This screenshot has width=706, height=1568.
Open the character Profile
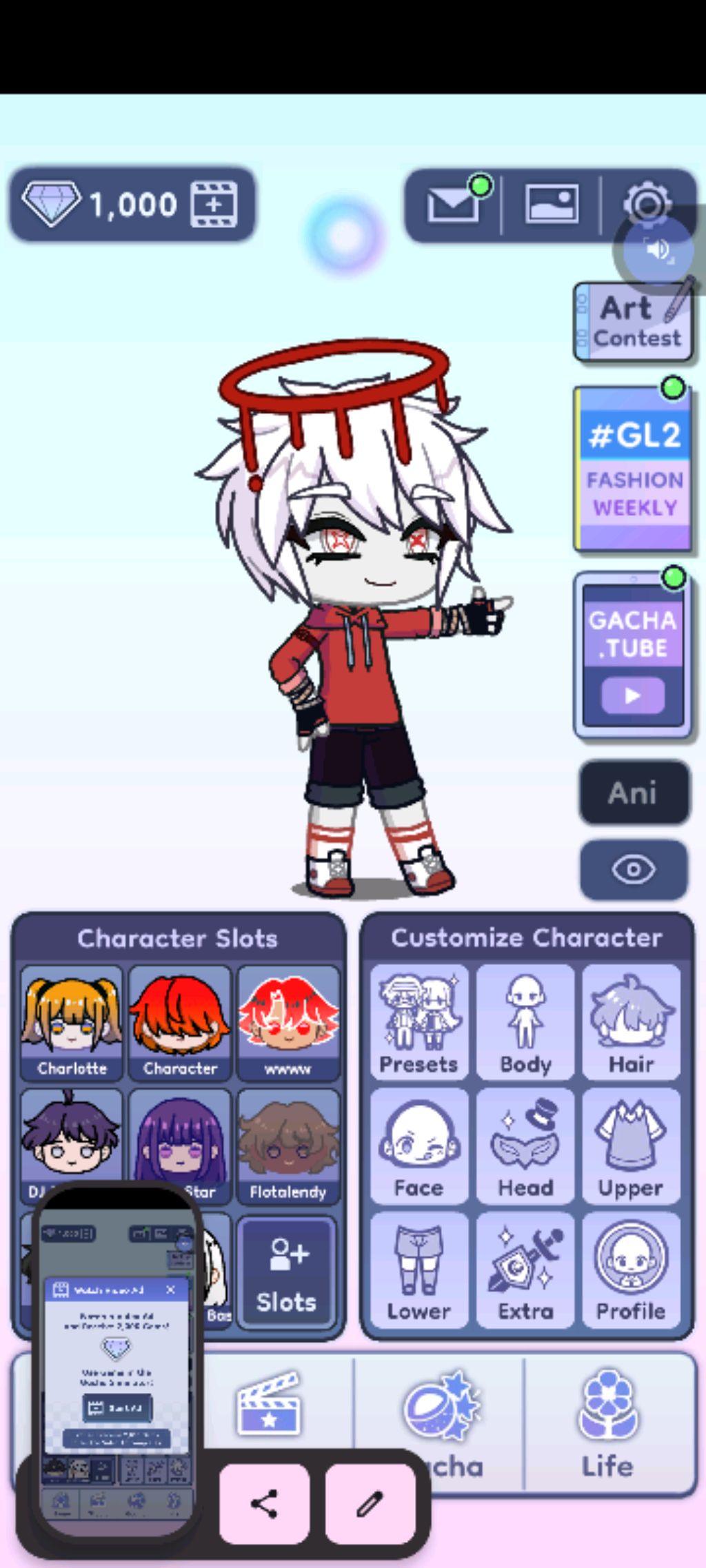click(631, 1270)
